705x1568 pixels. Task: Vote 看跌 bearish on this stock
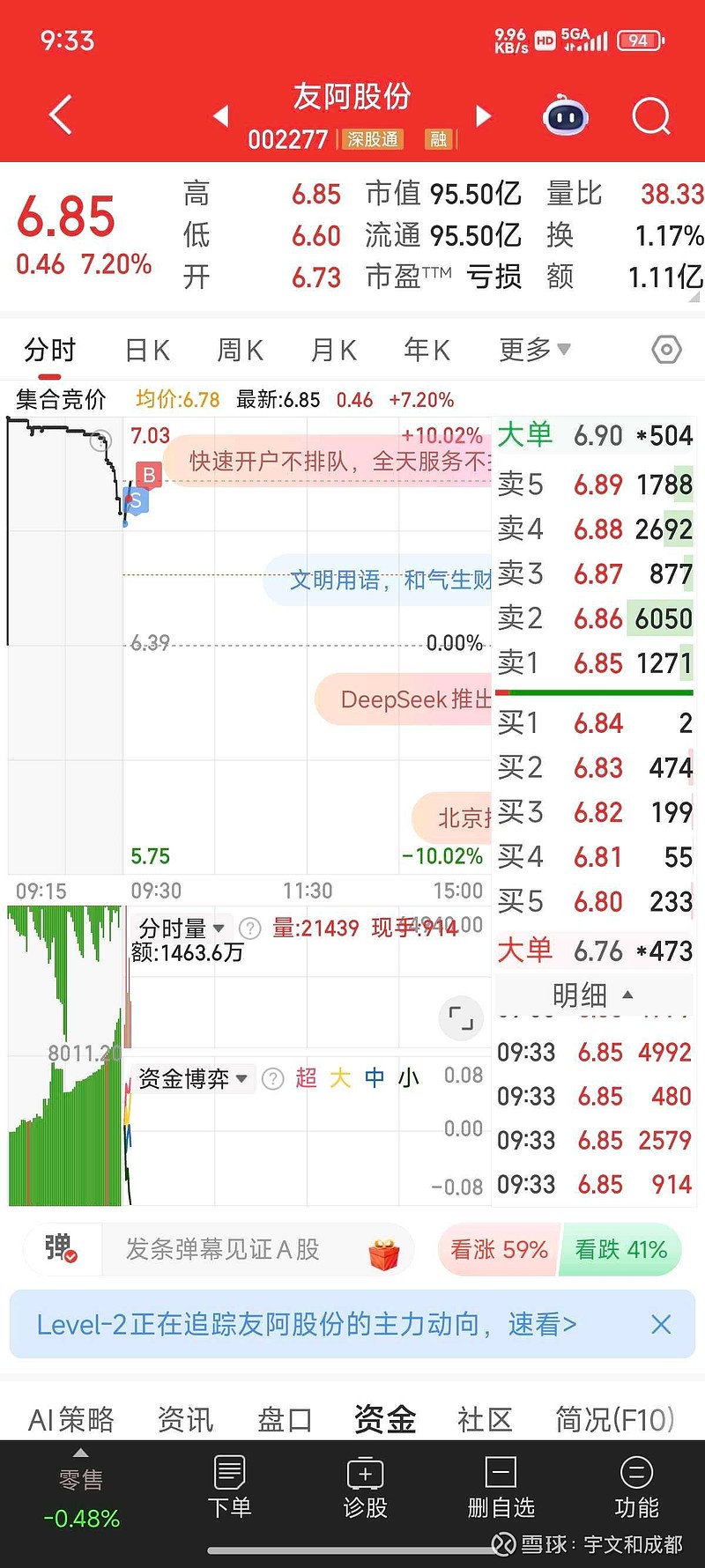coord(621,1249)
